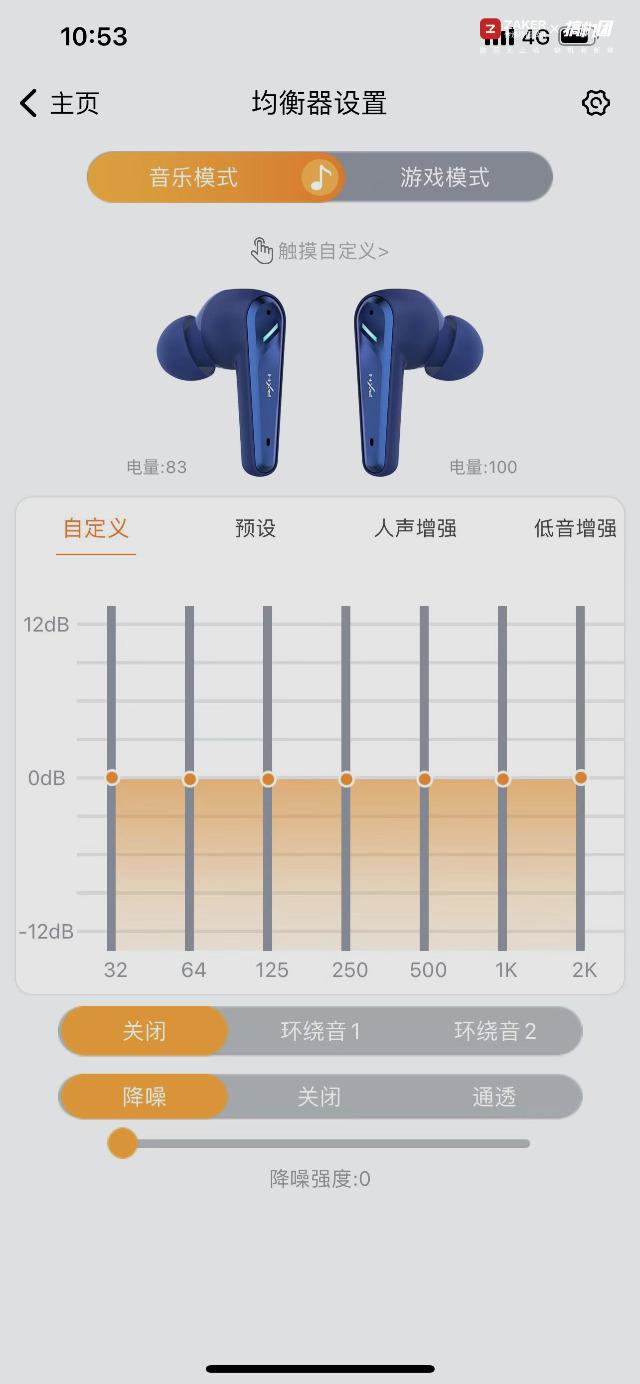Turn noise control off with 关闭
640x1384 pixels.
[x=320, y=1097]
